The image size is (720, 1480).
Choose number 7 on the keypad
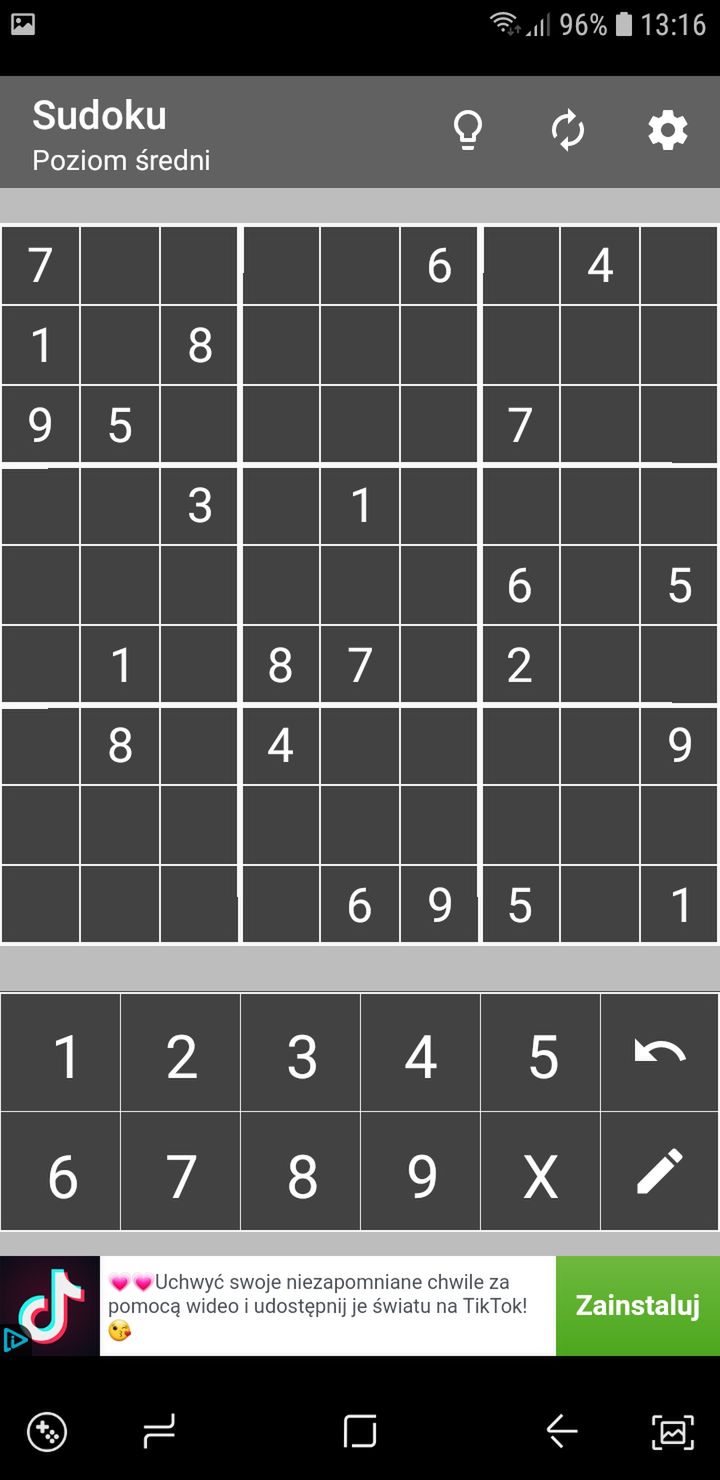[181, 1171]
